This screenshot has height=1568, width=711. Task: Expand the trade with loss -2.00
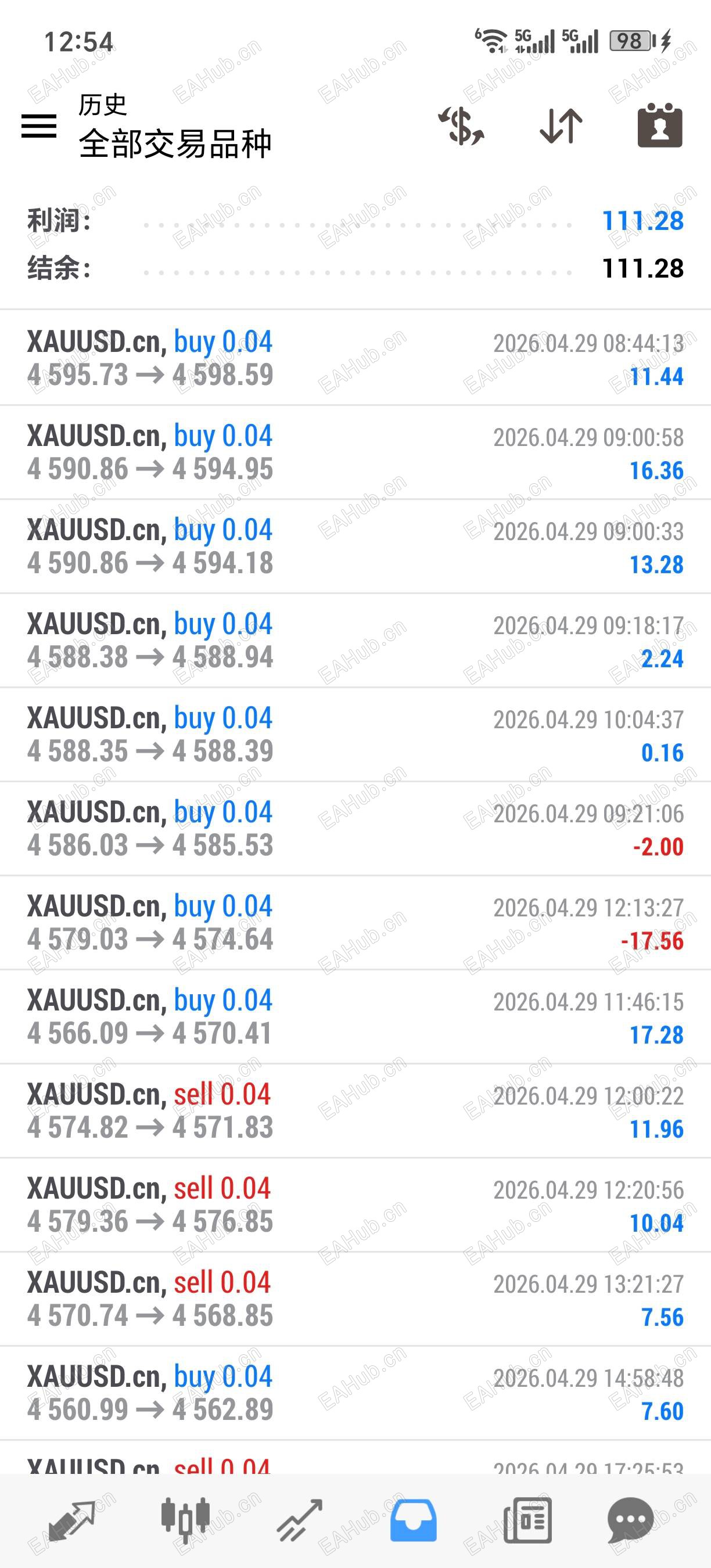click(355, 829)
